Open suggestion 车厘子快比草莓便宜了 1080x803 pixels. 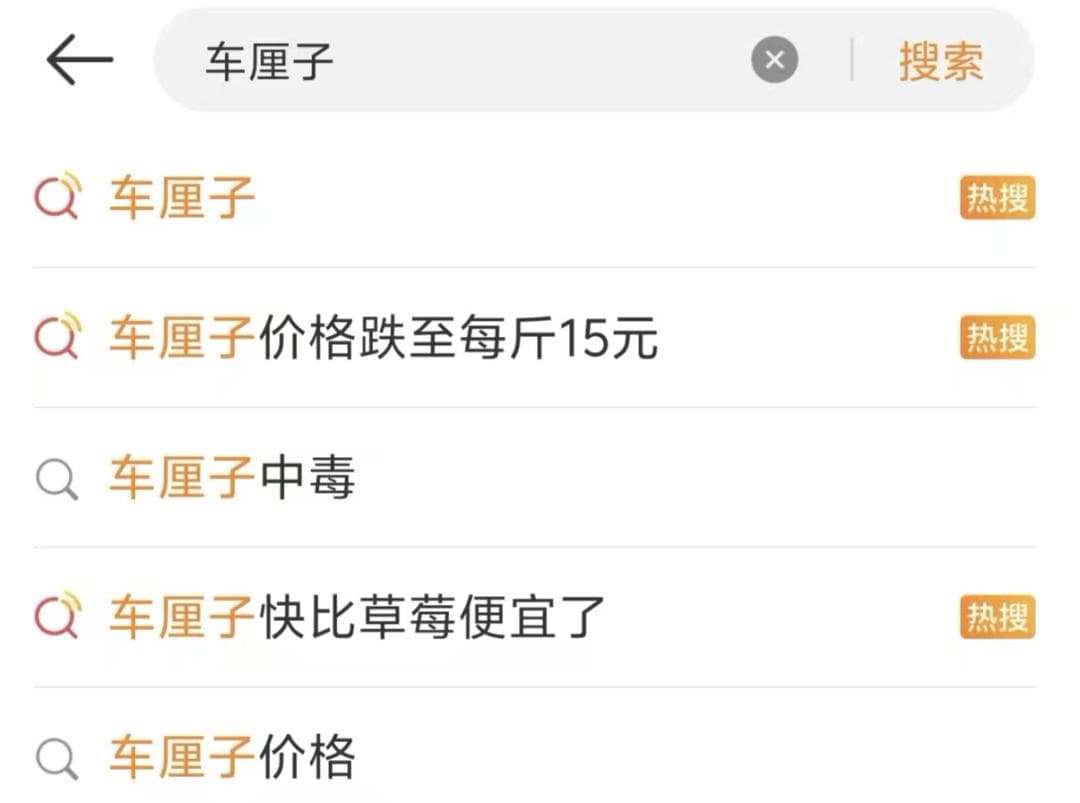pos(357,617)
